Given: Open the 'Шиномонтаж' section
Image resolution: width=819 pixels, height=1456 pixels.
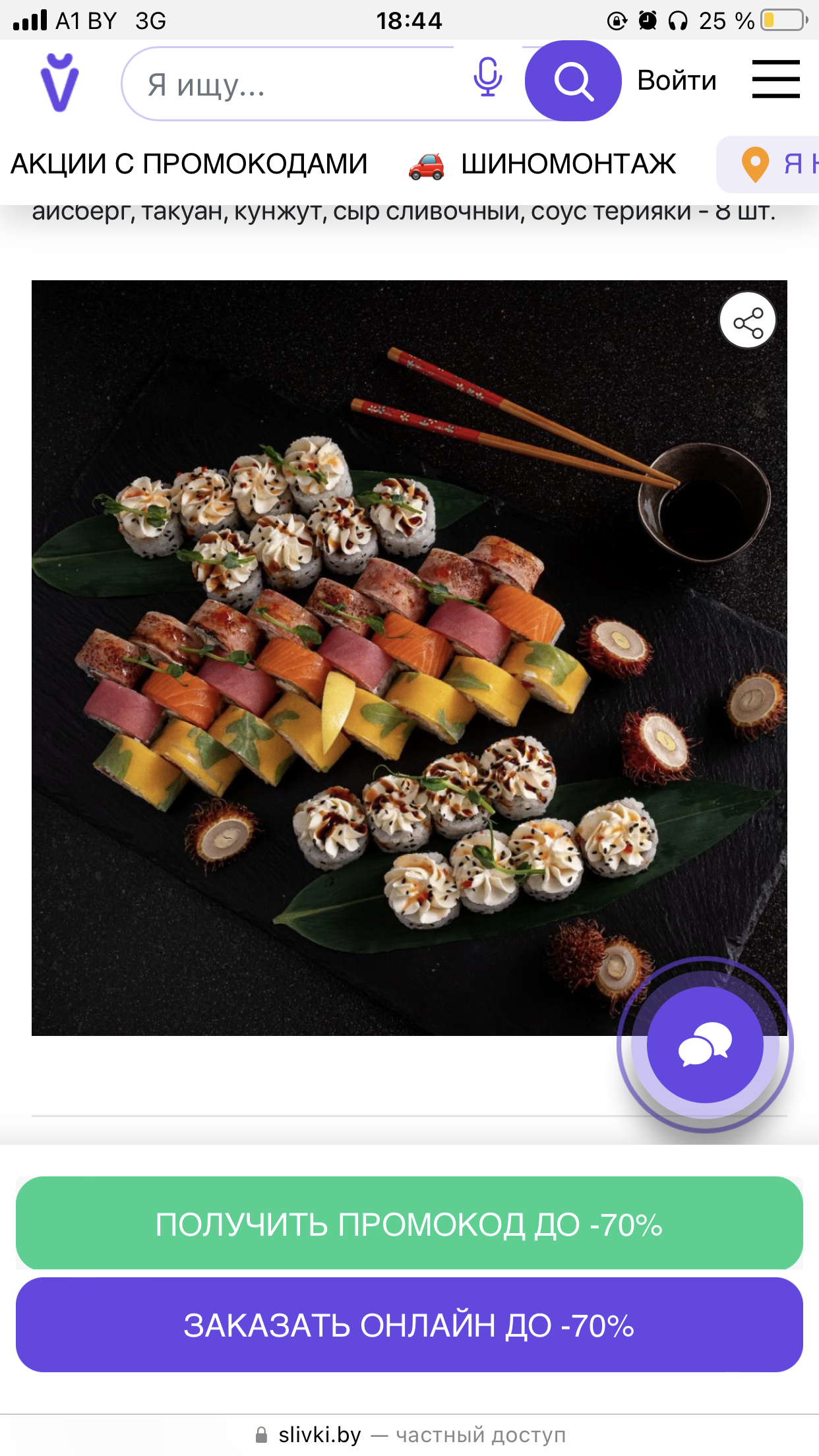Looking at the screenshot, I should click(x=542, y=164).
